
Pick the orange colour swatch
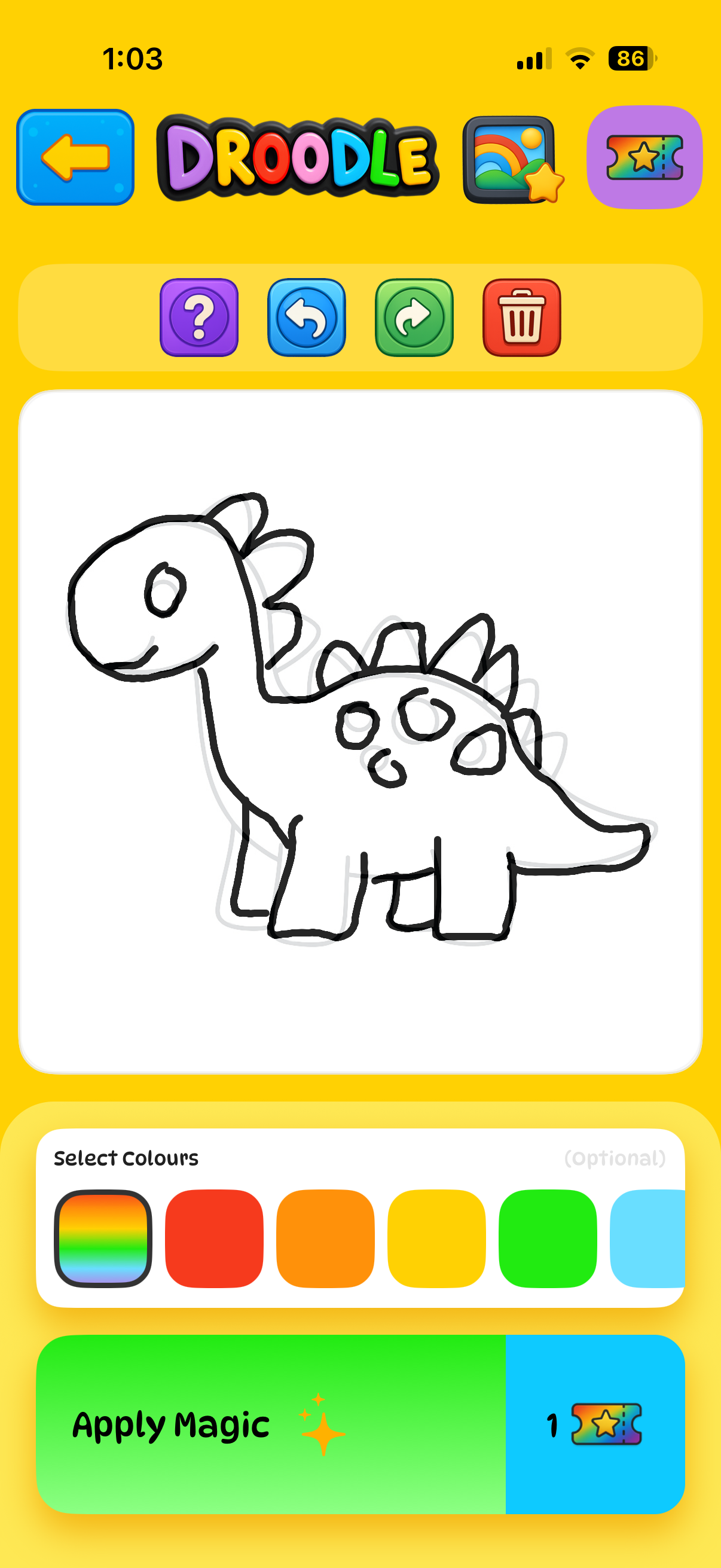pos(325,1238)
